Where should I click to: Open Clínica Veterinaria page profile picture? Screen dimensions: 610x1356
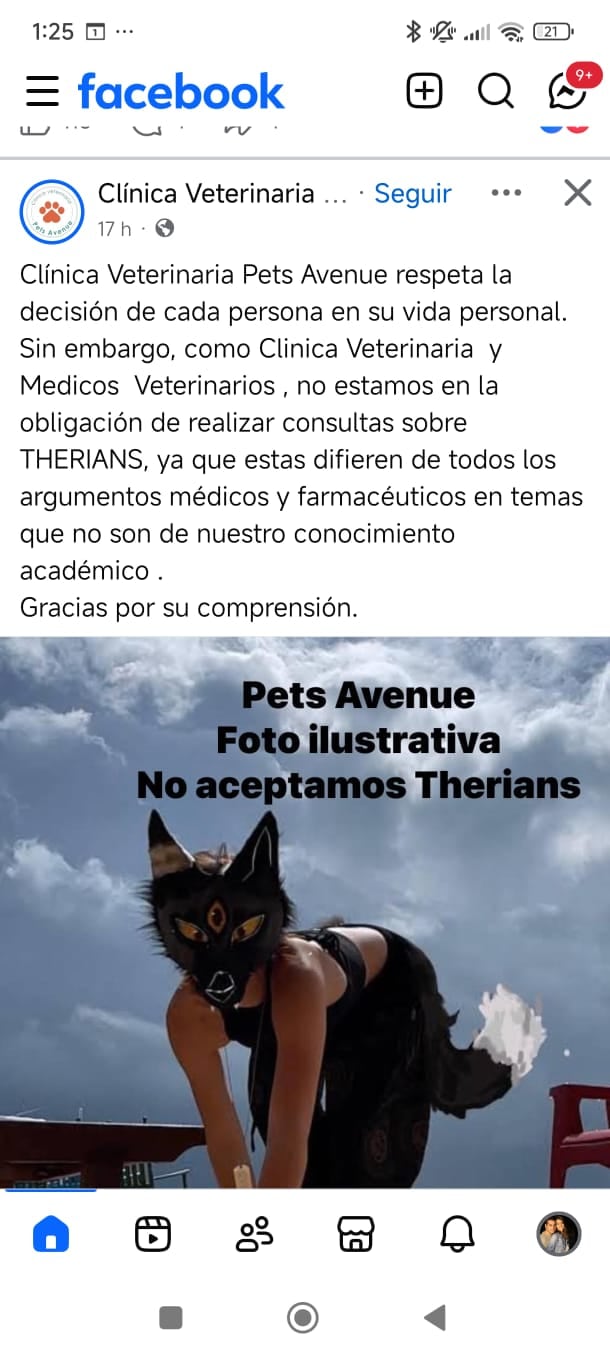coord(52,210)
